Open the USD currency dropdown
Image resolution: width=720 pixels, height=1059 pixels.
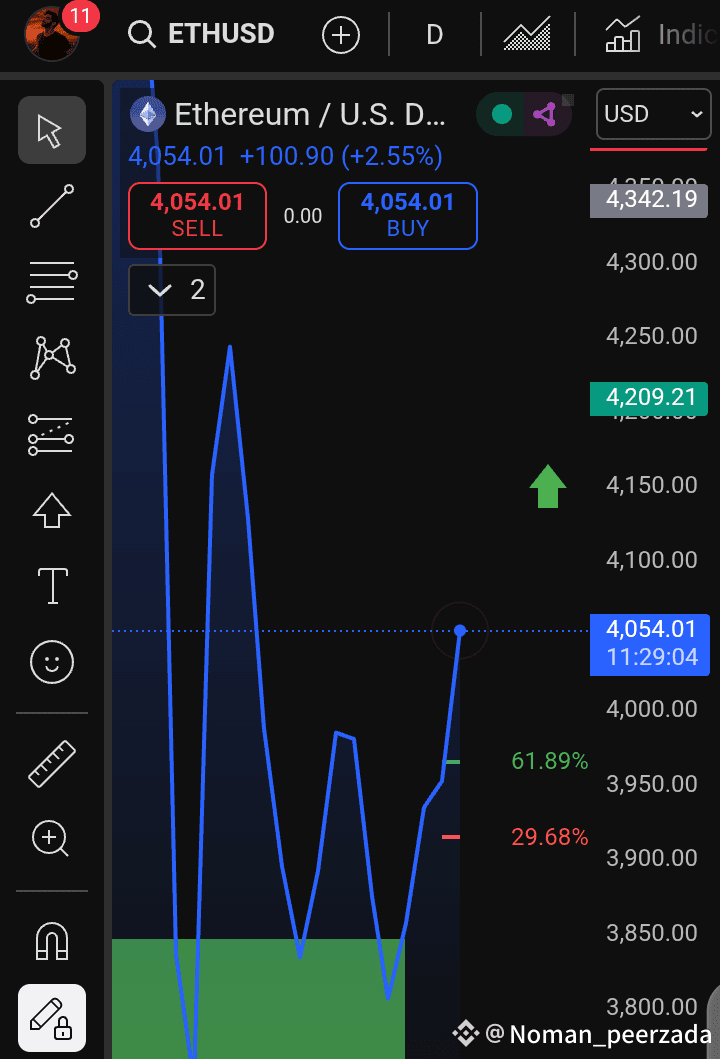coord(653,114)
